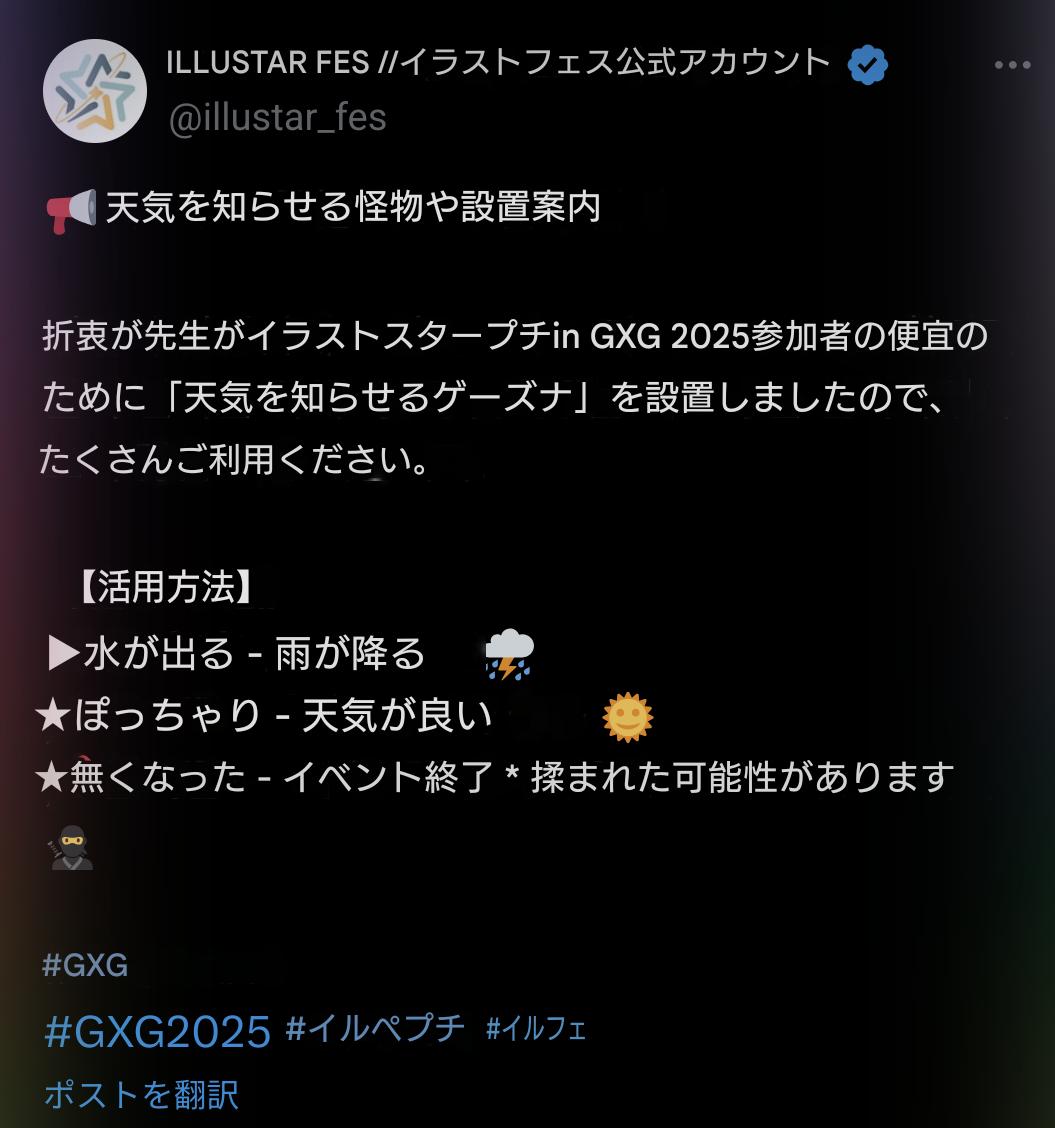1055x1128 pixels.
Task: Open the ILLUSTAR FES profile avatar
Action: pos(94,91)
